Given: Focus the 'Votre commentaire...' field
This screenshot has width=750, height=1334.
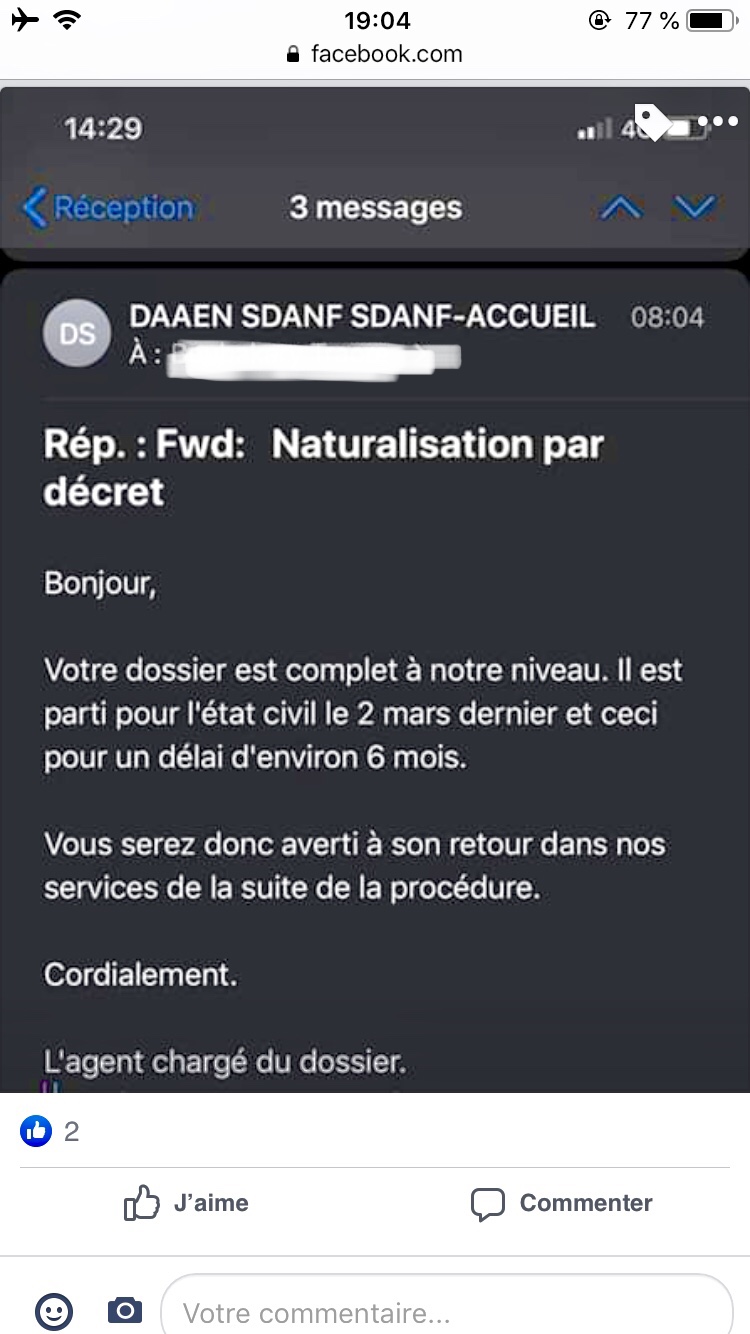Looking at the screenshot, I should [x=447, y=1309].
